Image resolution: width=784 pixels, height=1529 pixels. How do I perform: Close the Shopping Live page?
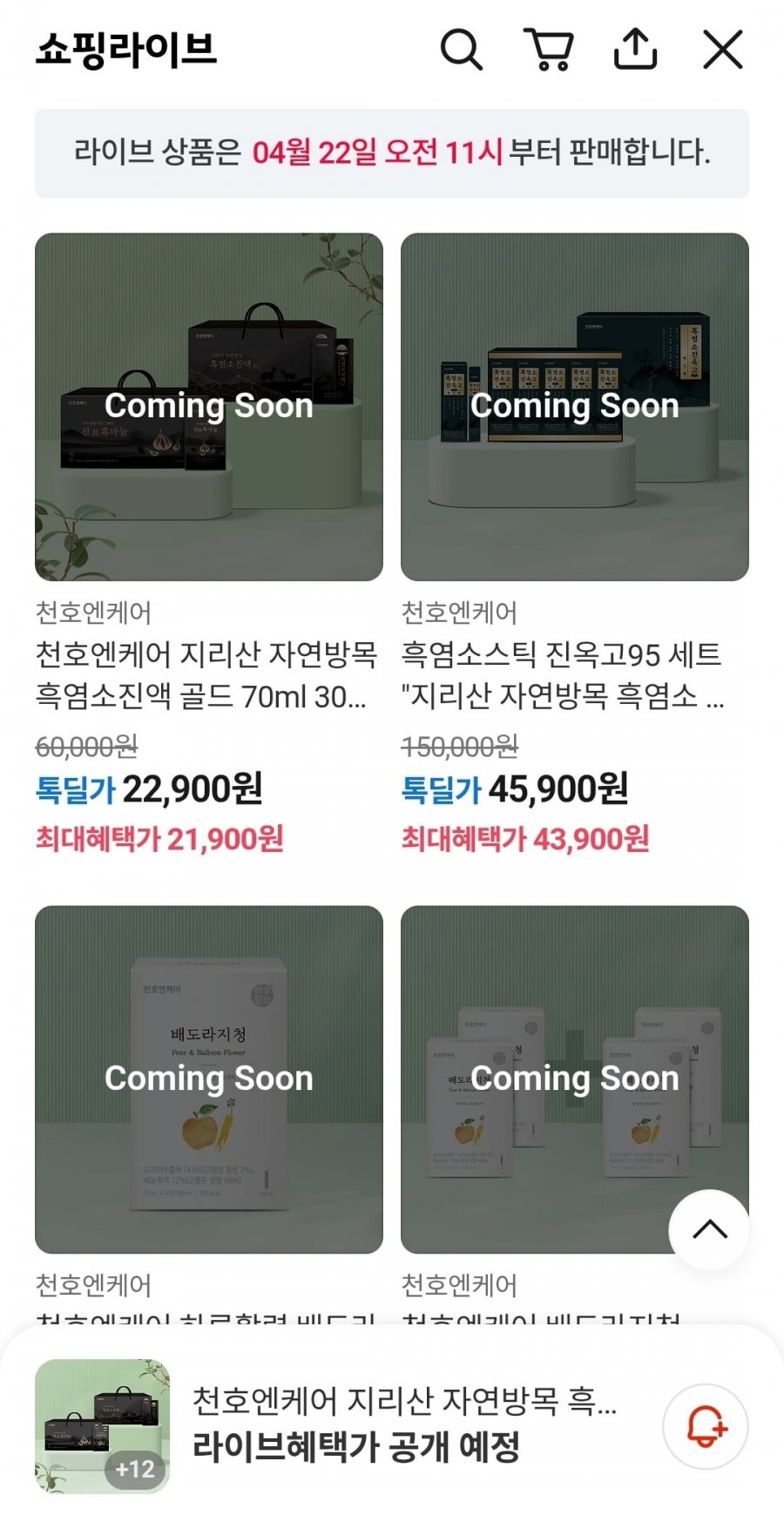pyautogui.click(x=723, y=50)
